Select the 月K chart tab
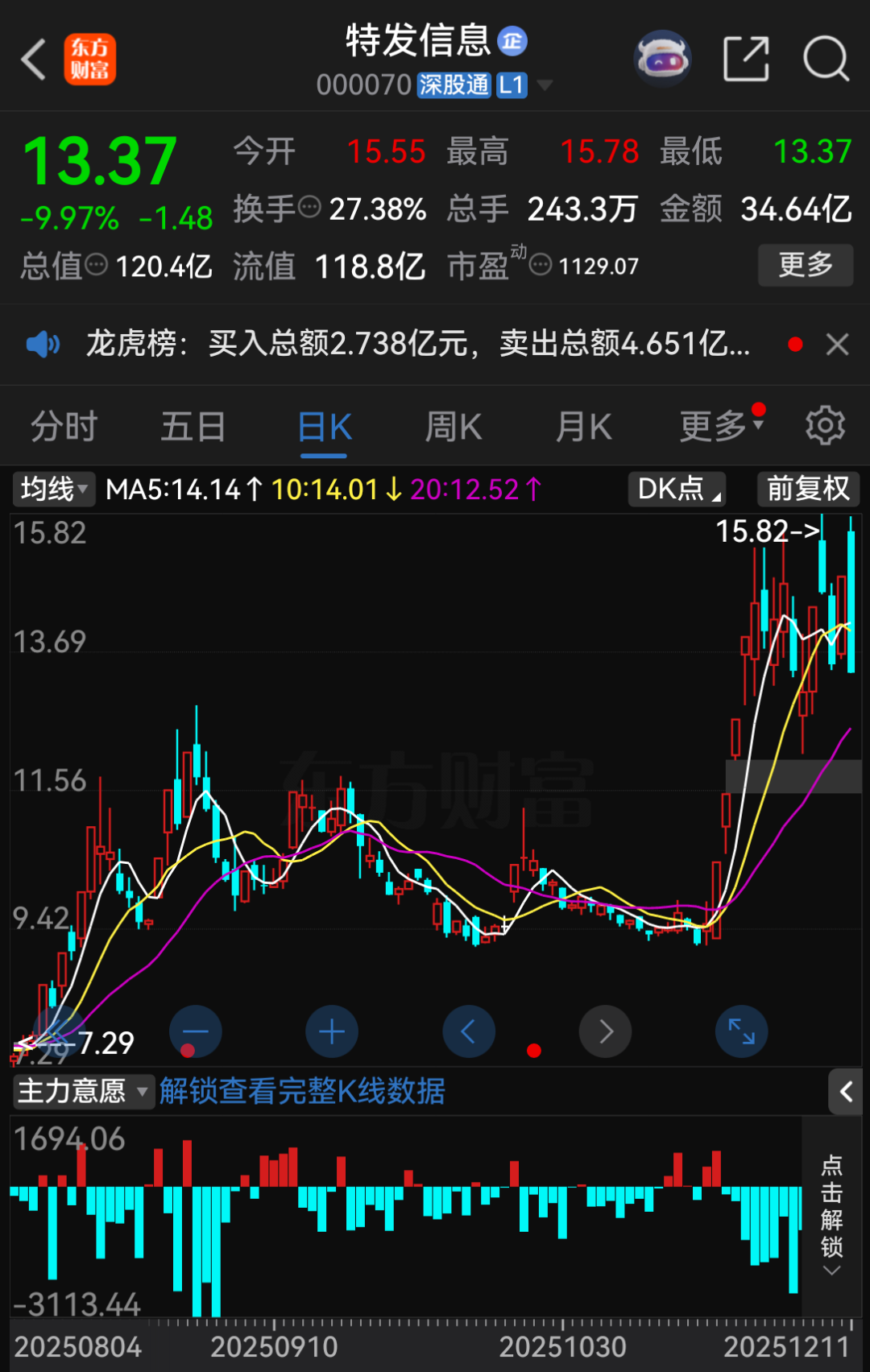 click(x=584, y=426)
